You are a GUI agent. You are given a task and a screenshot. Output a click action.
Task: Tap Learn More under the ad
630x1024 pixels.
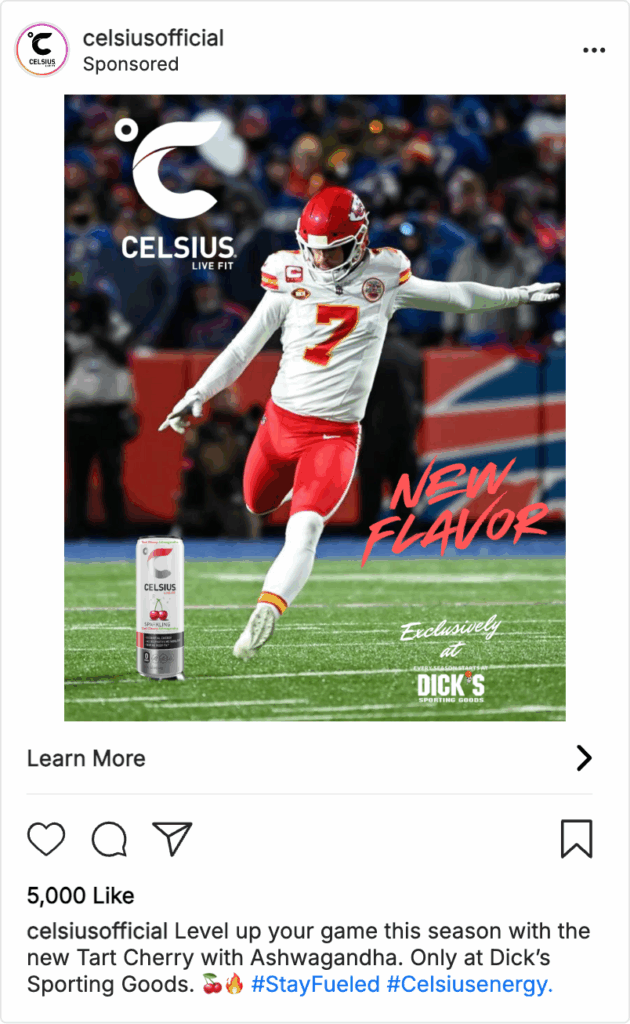pyautogui.click(x=86, y=758)
